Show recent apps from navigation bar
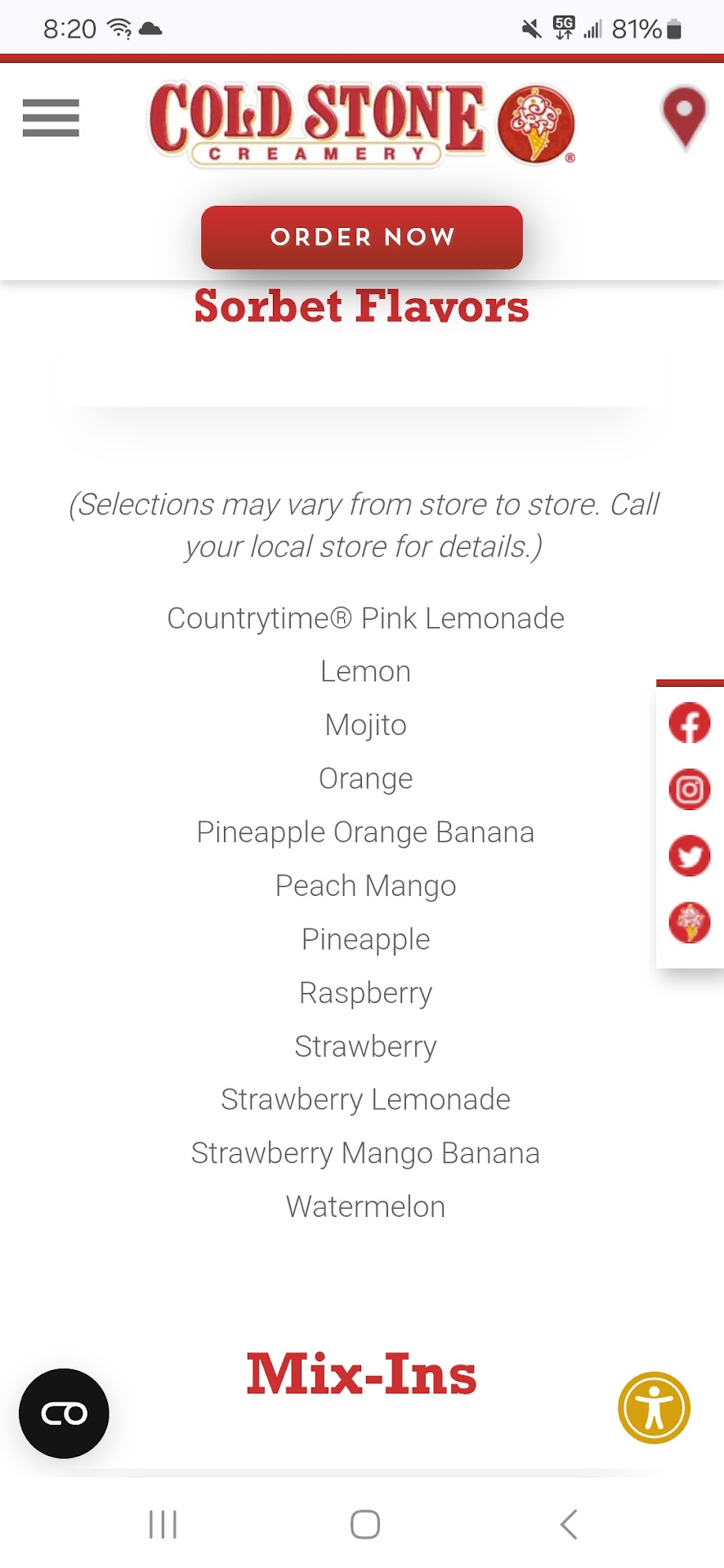 coord(163,1524)
